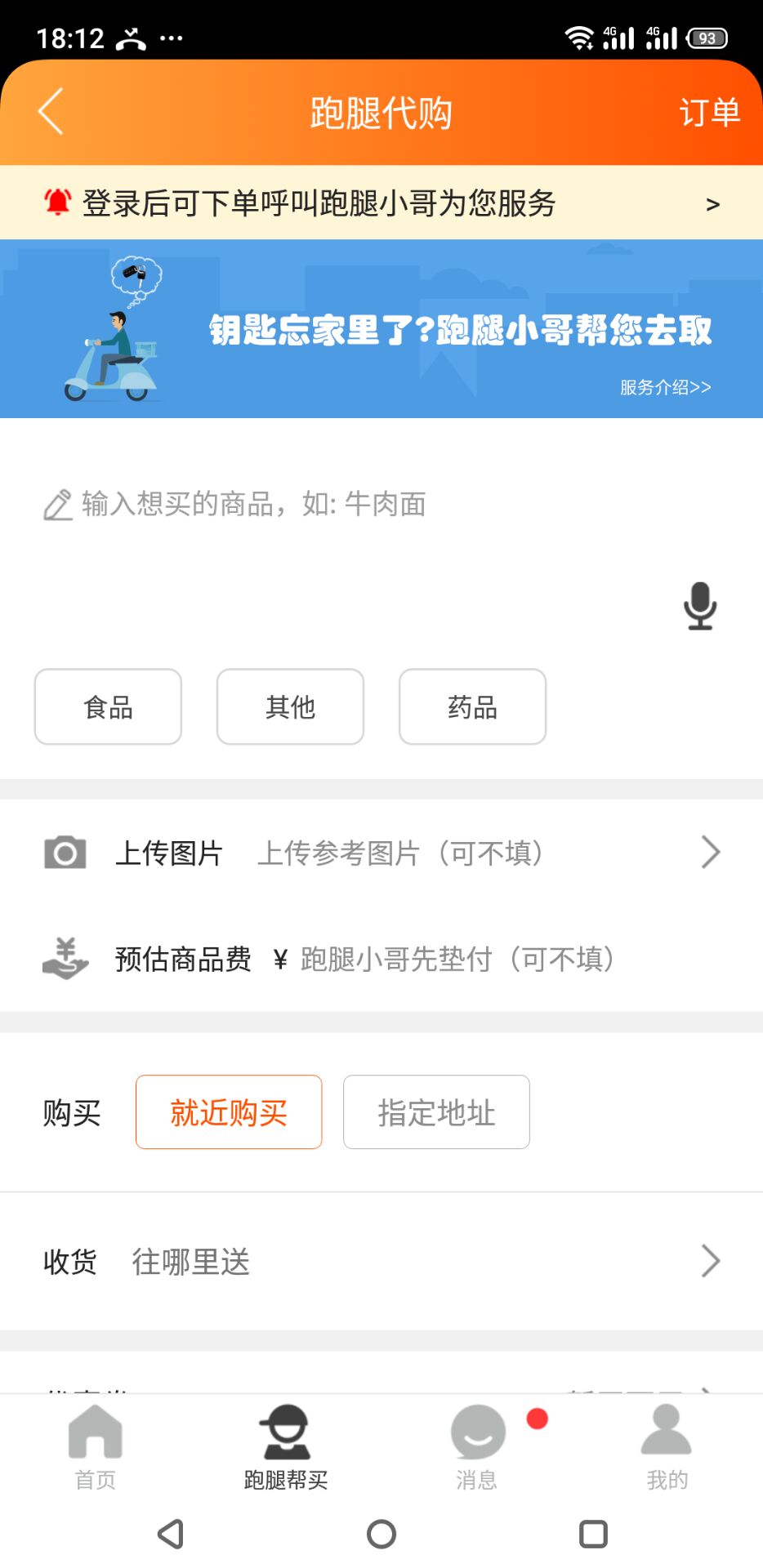Open 服务介绍 link on the blue banner

(664, 386)
